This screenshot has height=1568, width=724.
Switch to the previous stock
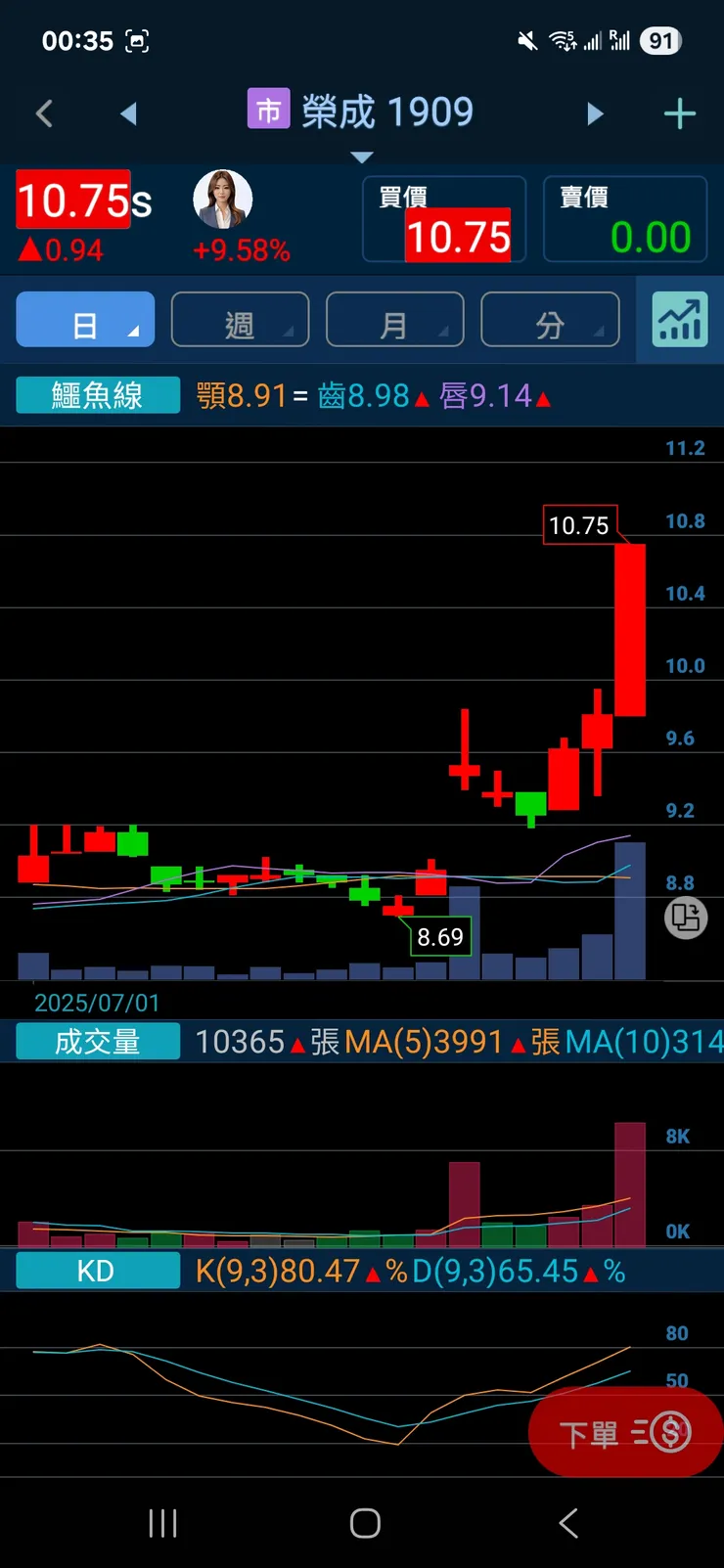pos(128,113)
